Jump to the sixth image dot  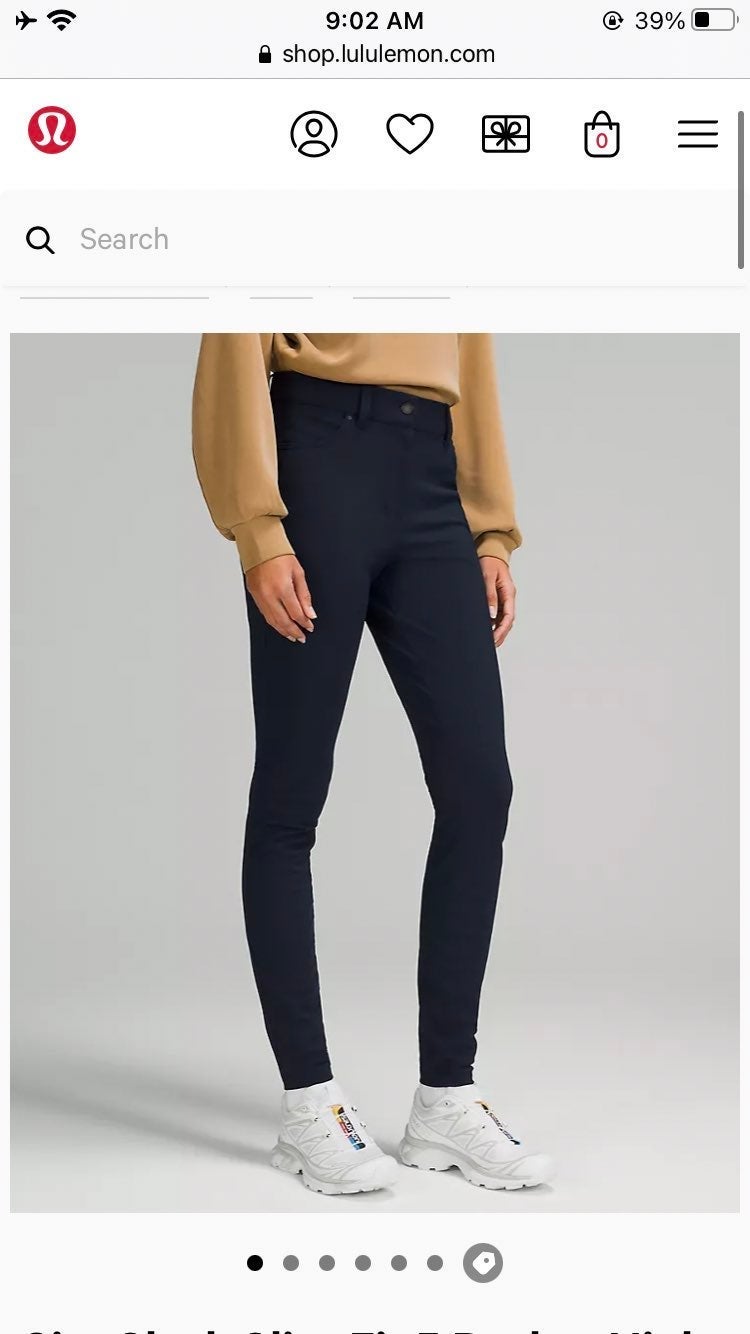tap(435, 1263)
